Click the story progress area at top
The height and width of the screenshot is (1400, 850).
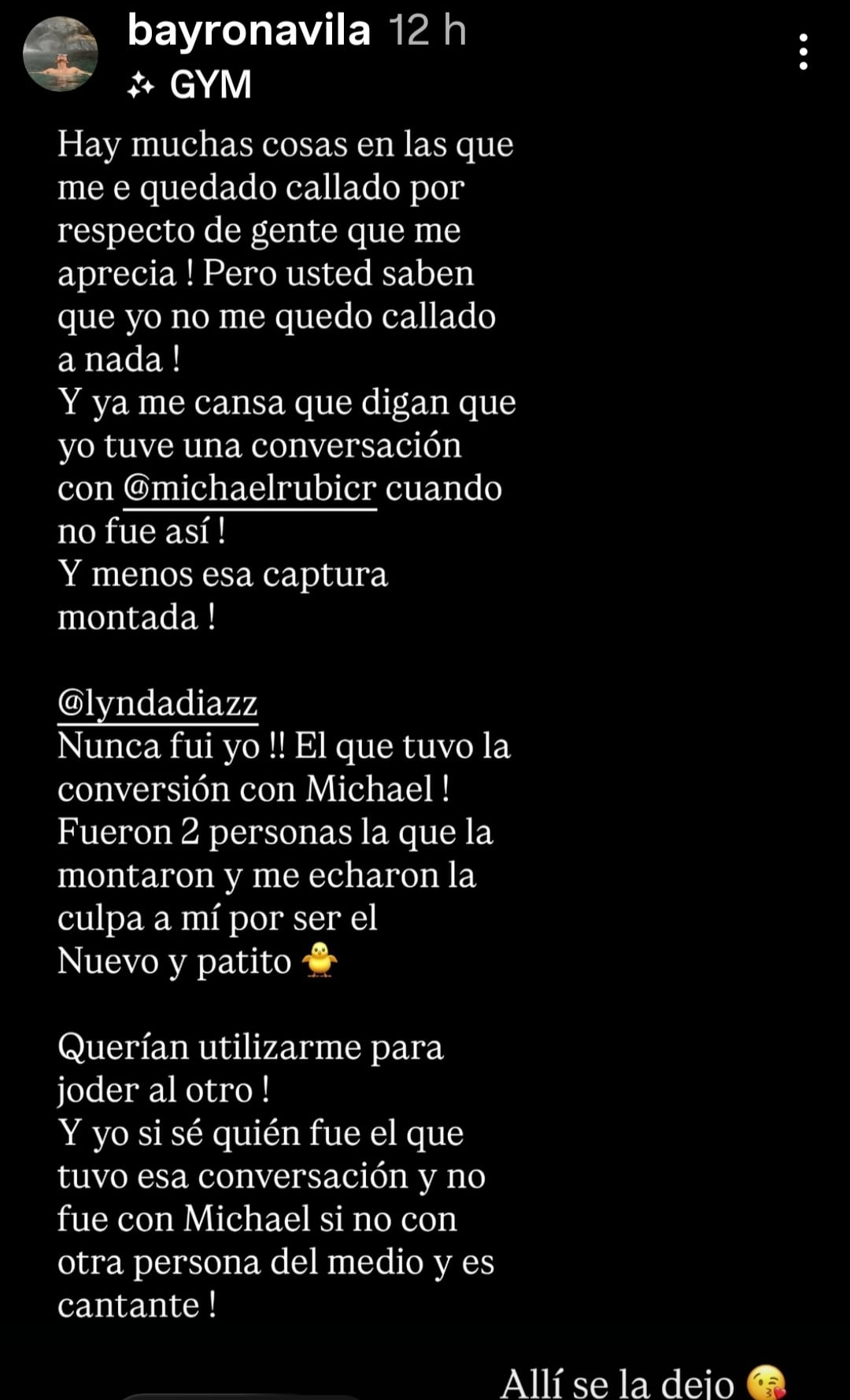[x=425, y=6]
